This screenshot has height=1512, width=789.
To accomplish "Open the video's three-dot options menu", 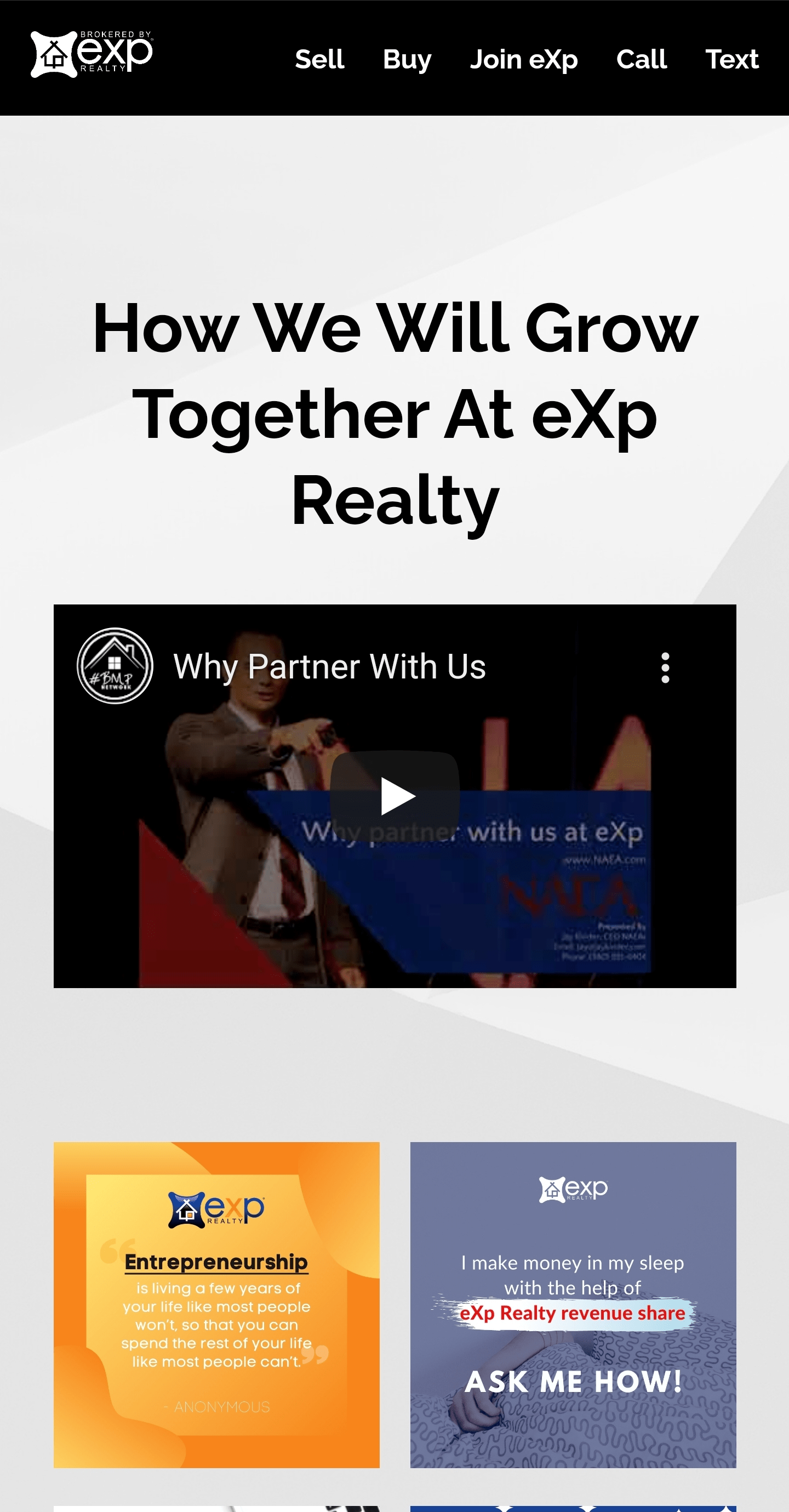I will [x=665, y=667].
